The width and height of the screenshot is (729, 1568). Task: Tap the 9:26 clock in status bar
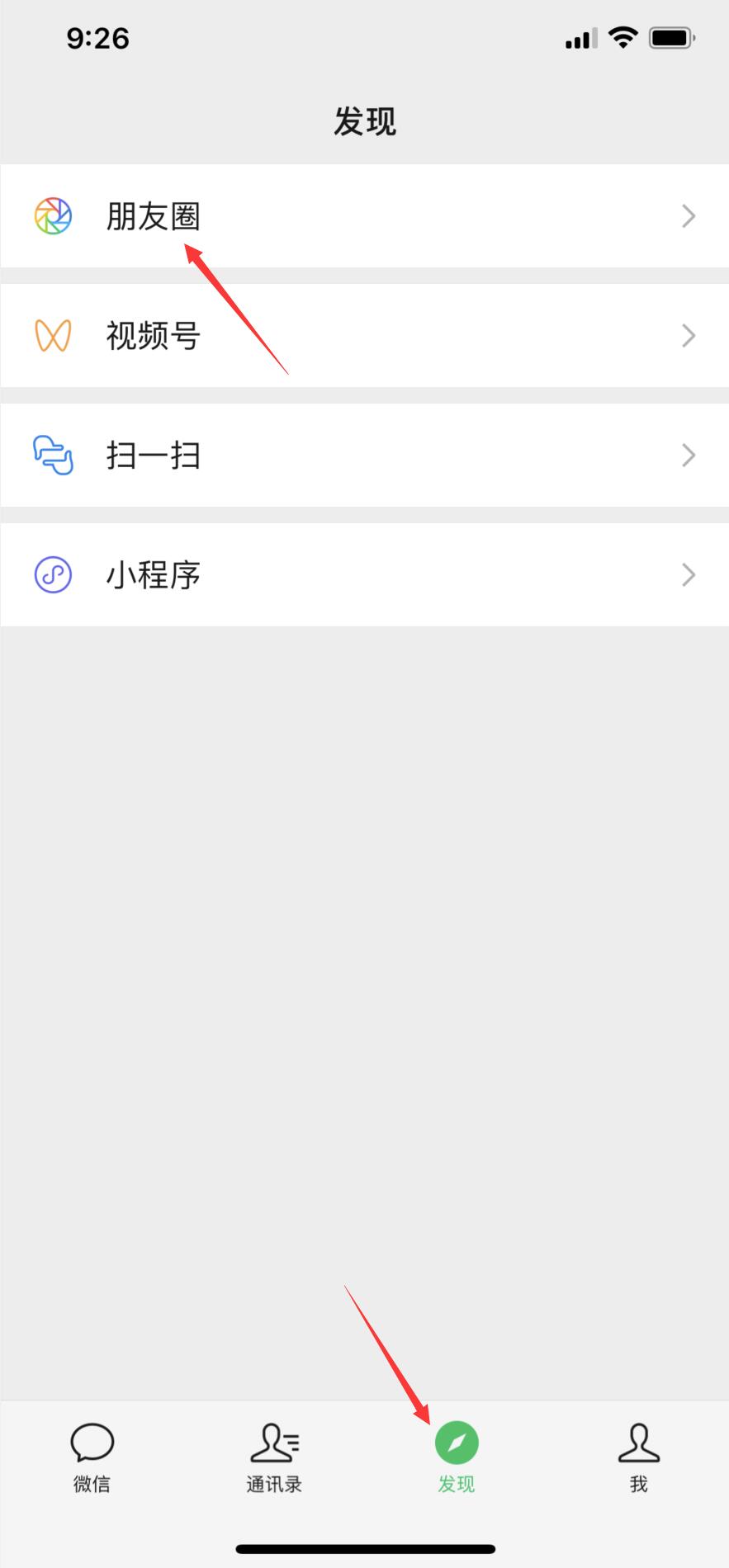(x=99, y=36)
